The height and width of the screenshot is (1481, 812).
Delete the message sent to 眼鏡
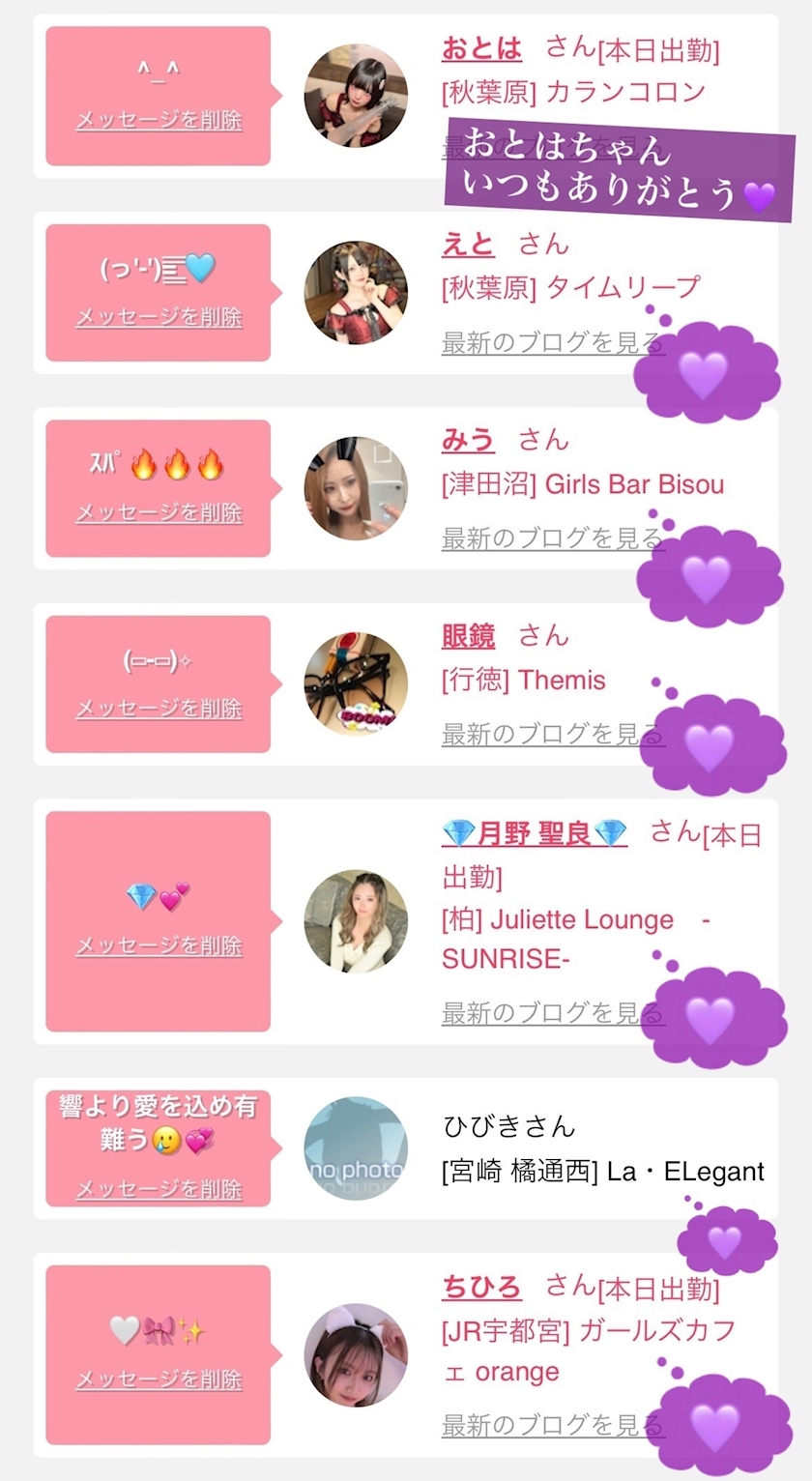click(159, 709)
